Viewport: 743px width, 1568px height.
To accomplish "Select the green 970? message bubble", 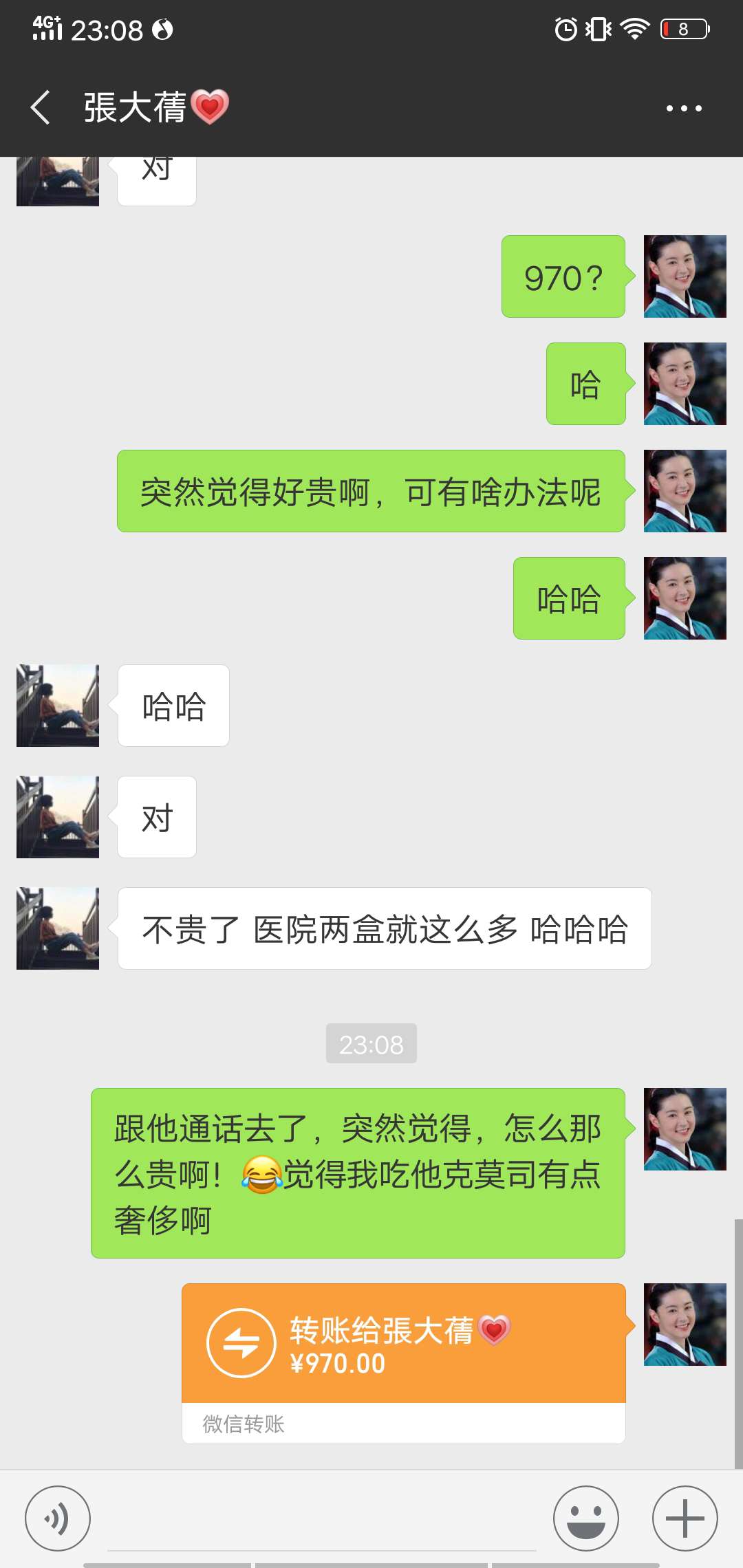I will (563, 276).
